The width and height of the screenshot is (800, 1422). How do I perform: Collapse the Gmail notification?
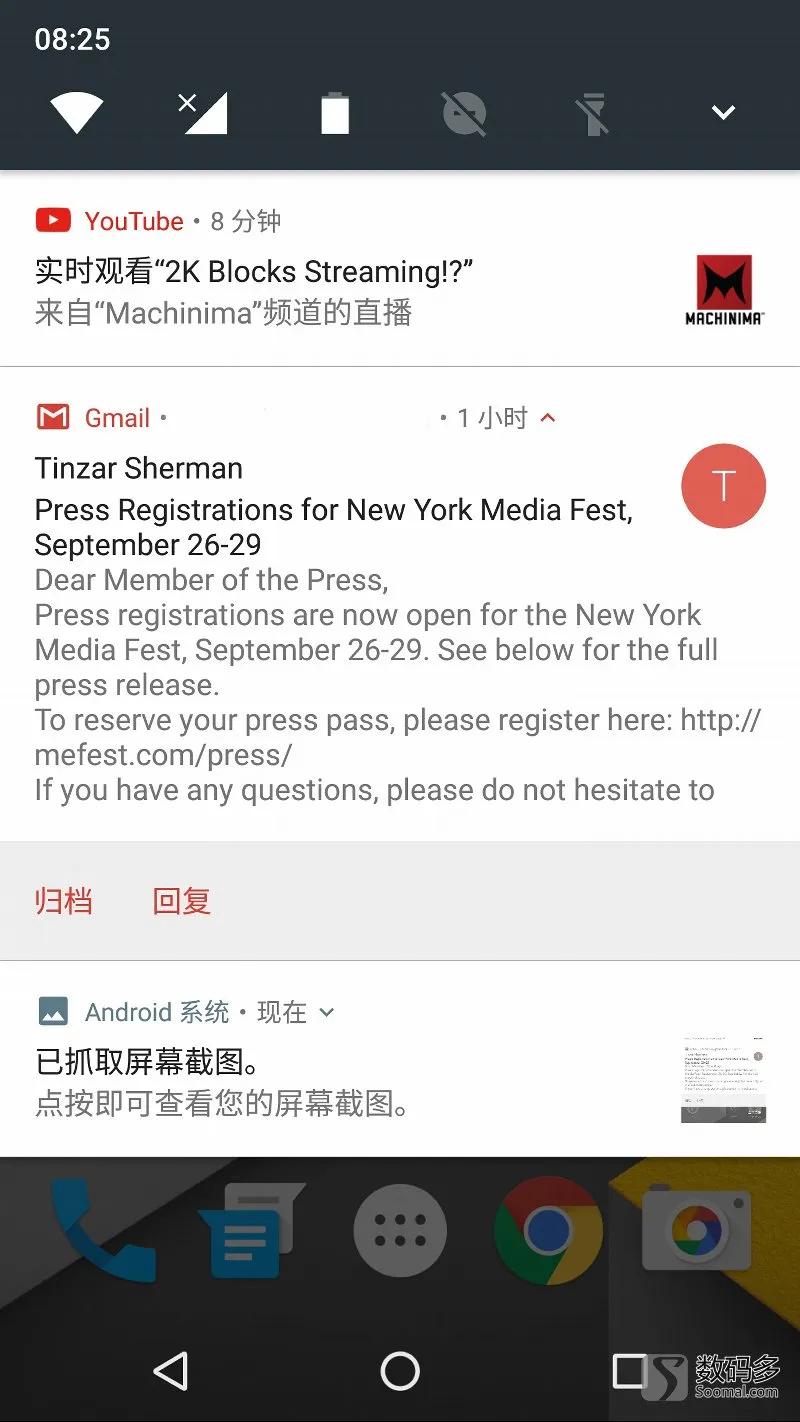pyautogui.click(x=548, y=418)
